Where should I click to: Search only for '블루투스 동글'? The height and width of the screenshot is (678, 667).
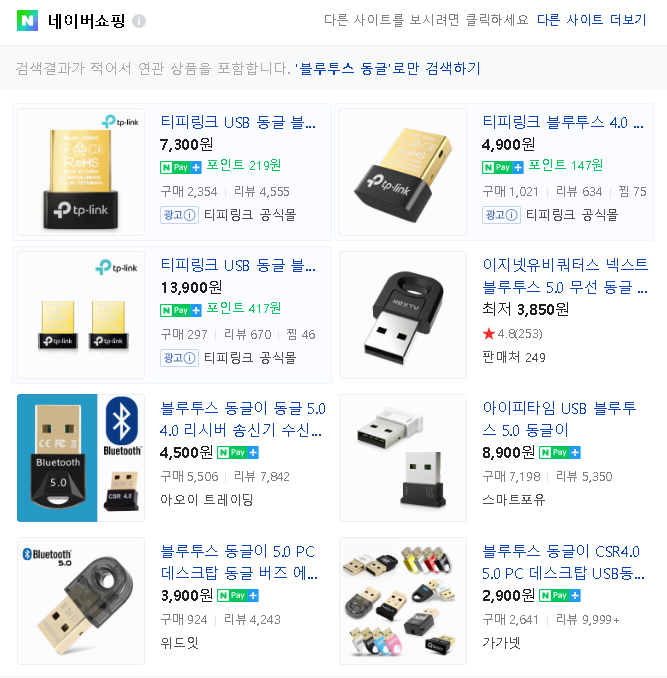[x=387, y=68]
